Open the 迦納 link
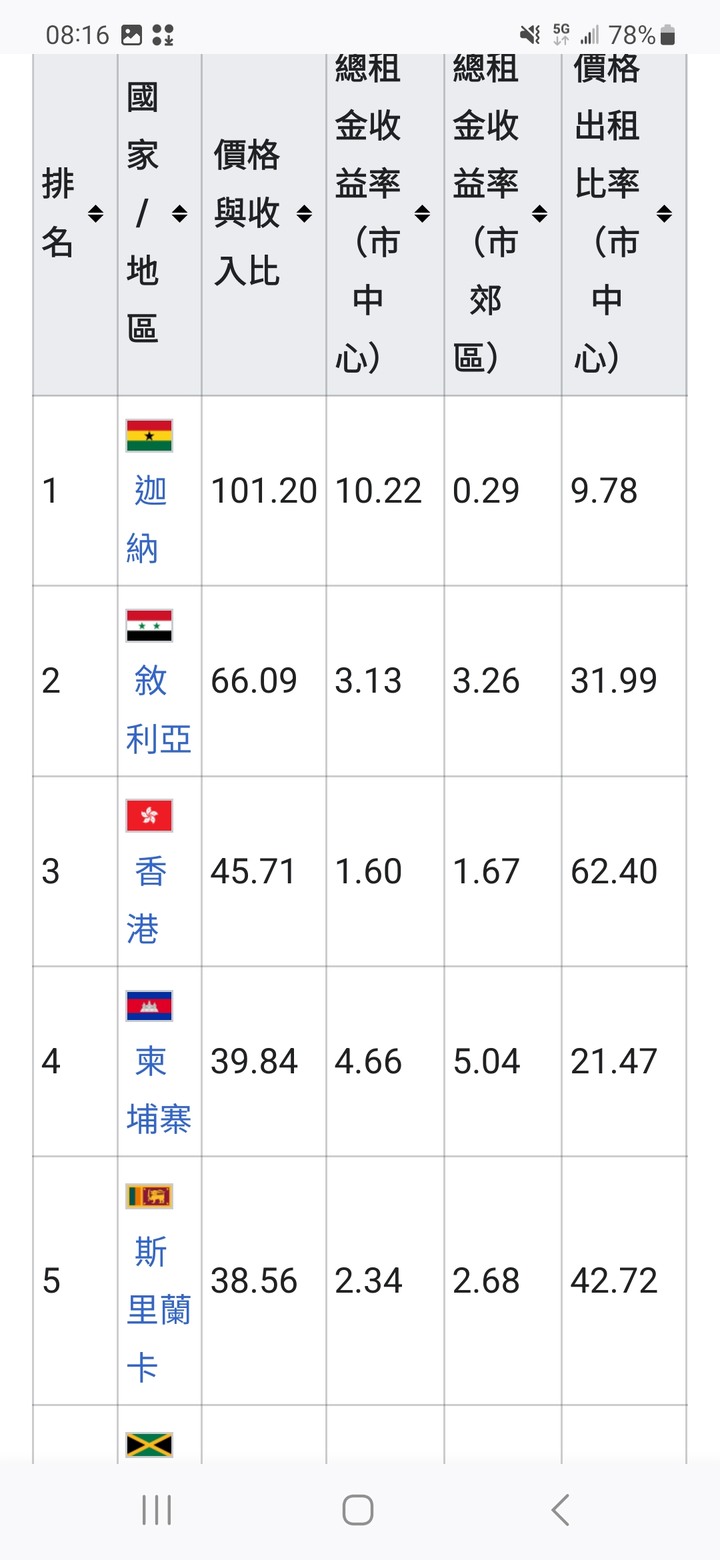720x1560 pixels. (148, 519)
